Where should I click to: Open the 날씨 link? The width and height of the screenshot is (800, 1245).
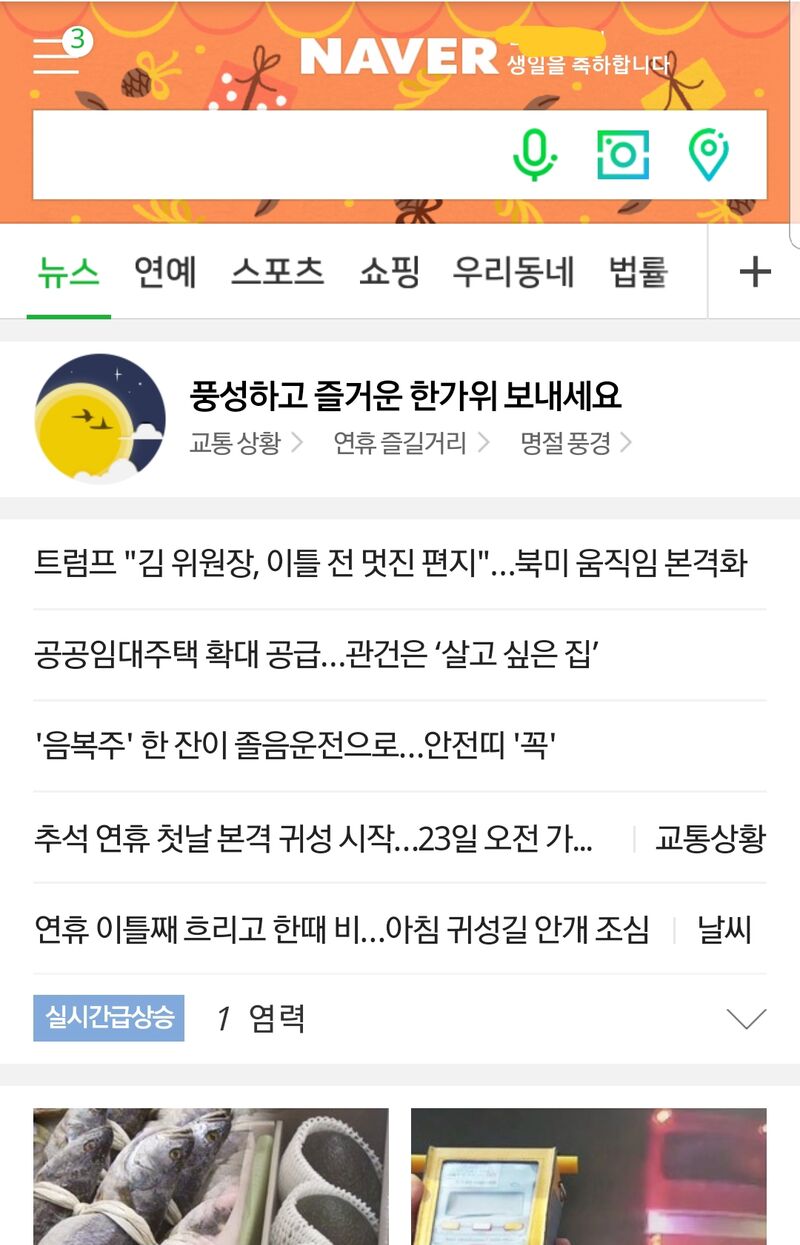[724, 930]
